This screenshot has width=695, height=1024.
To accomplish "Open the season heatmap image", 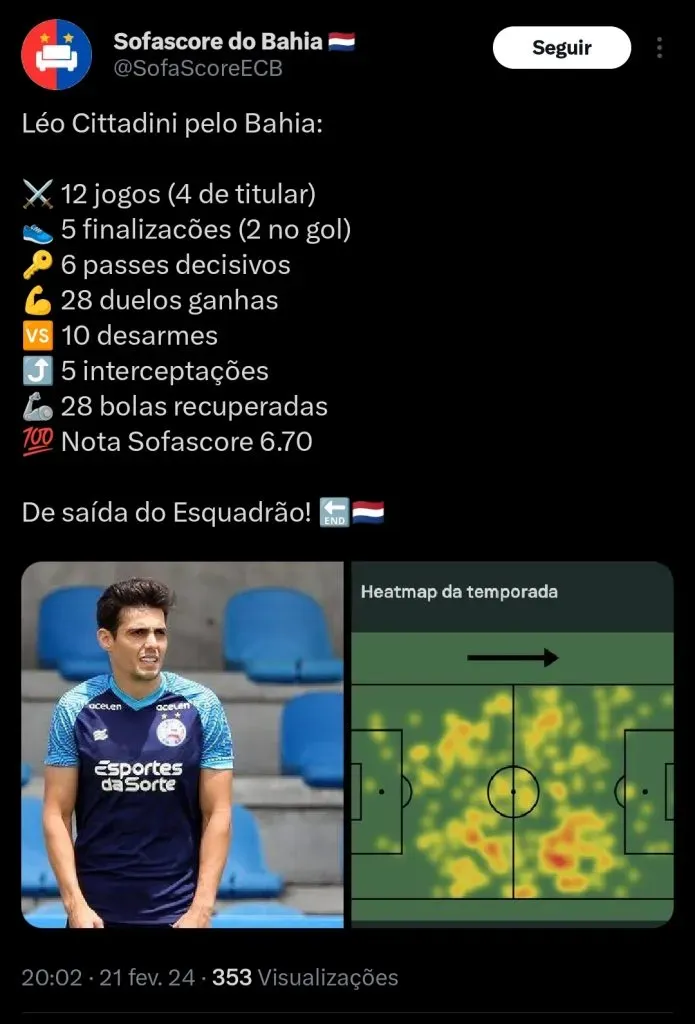I will point(511,744).
